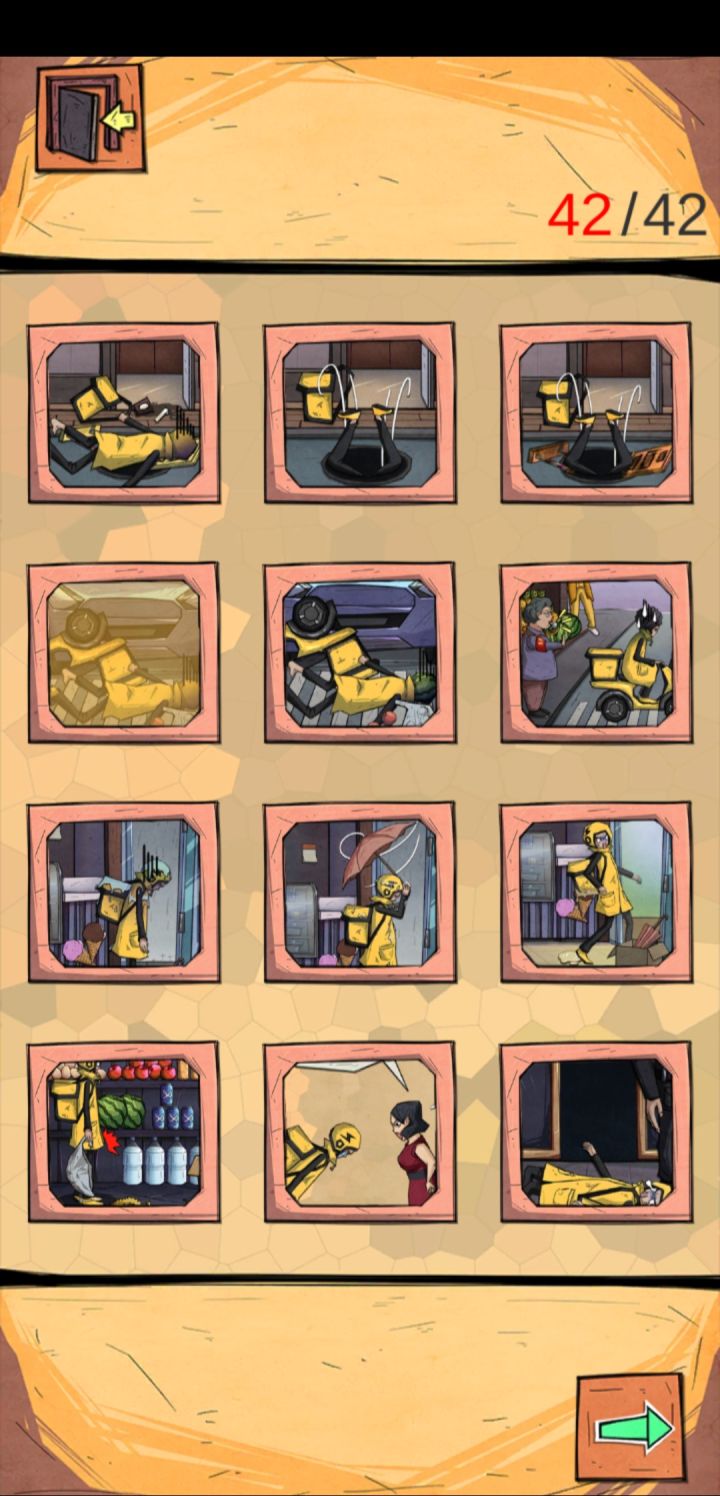
Task: Click the courier walking past glass doors scene
Action: pos(125,895)
